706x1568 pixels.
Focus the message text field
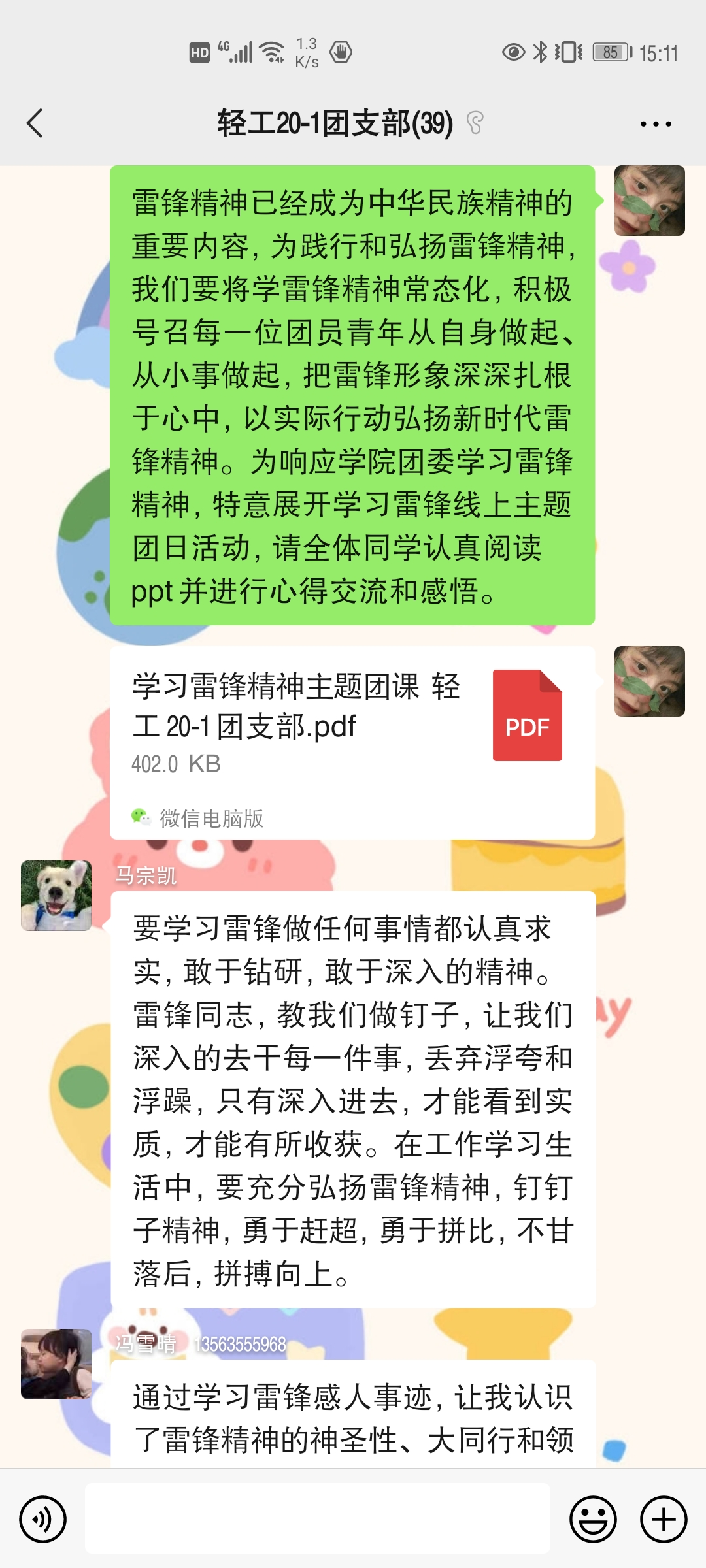coord(318,1519)
